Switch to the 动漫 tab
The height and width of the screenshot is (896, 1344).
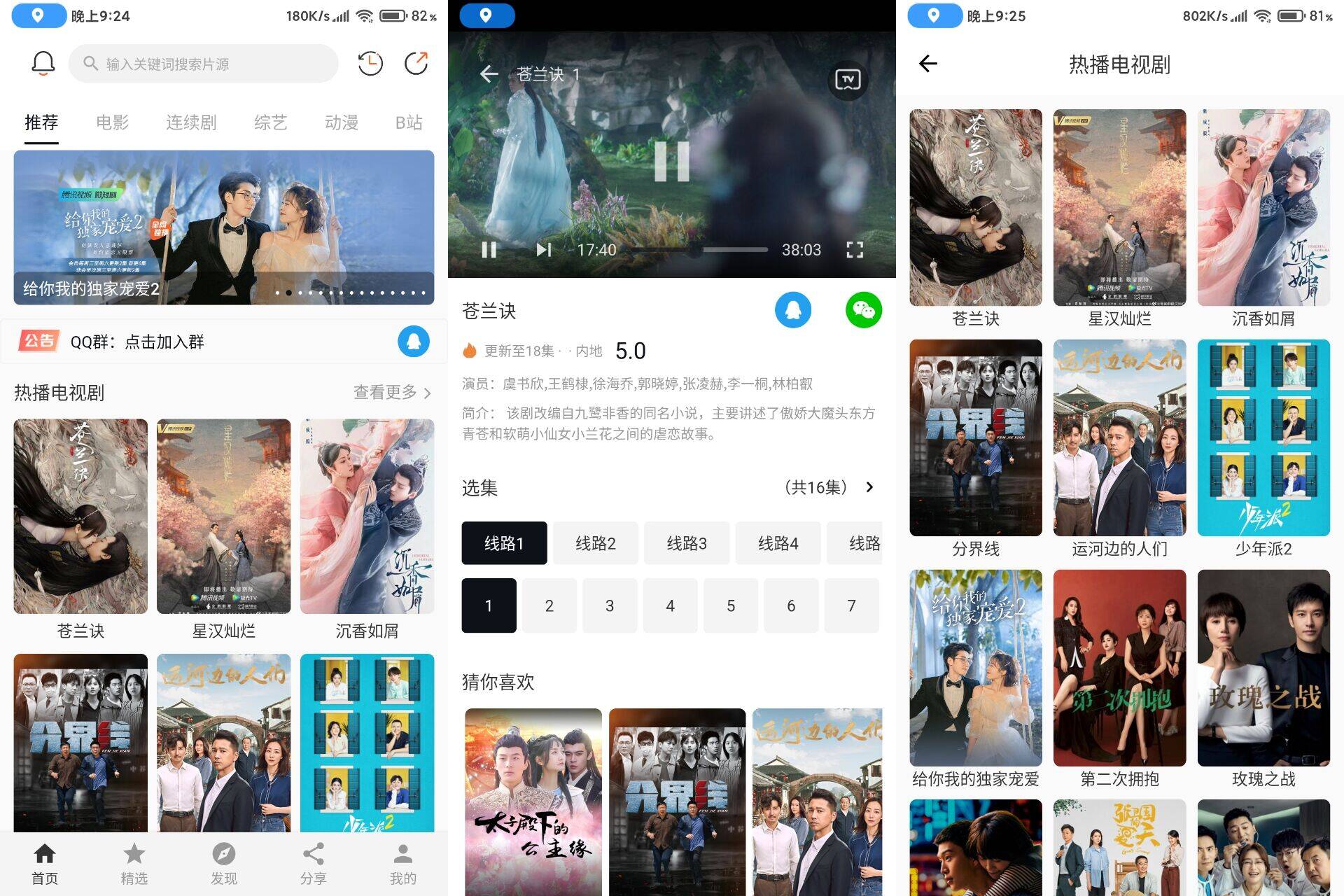pyautogui.click(x=341, y=122)
